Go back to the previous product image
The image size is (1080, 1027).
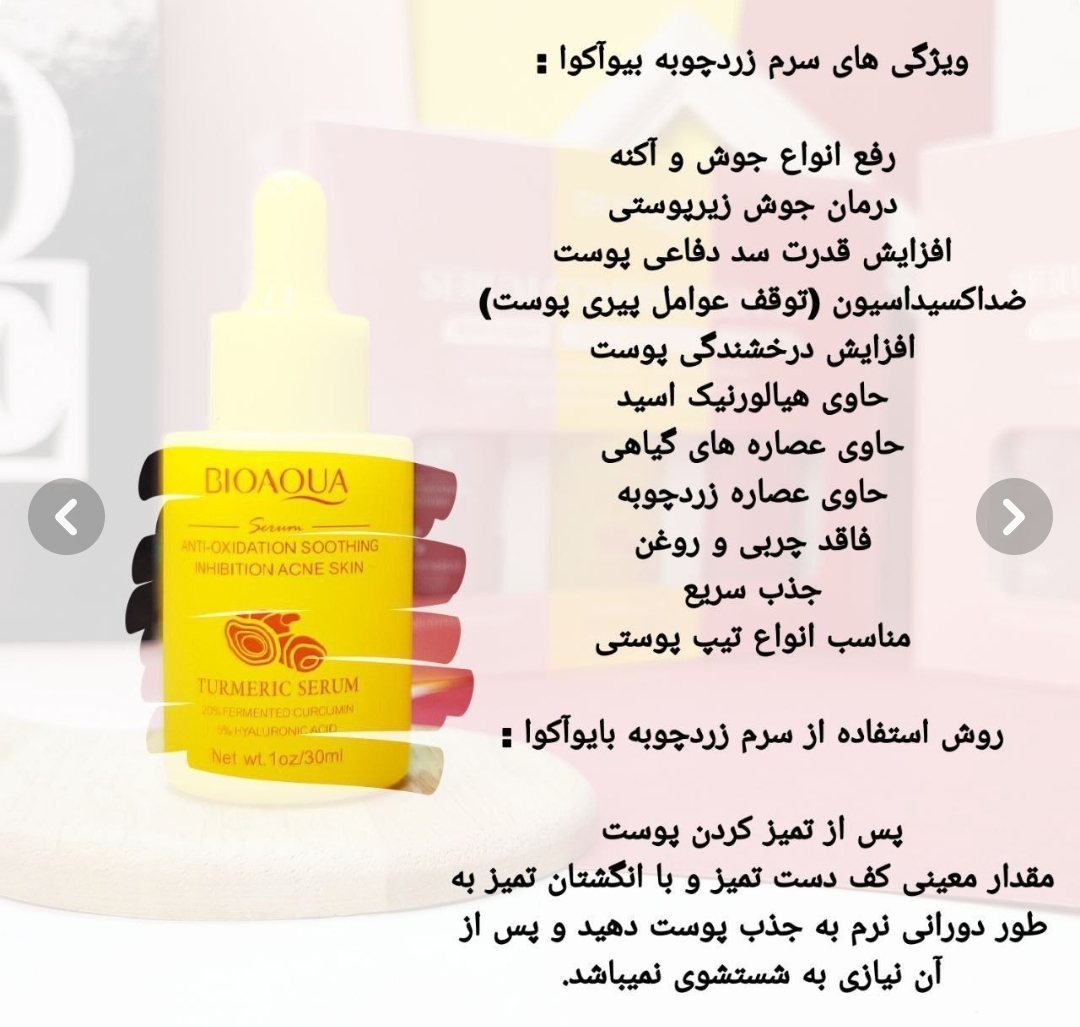click(66, 517)
